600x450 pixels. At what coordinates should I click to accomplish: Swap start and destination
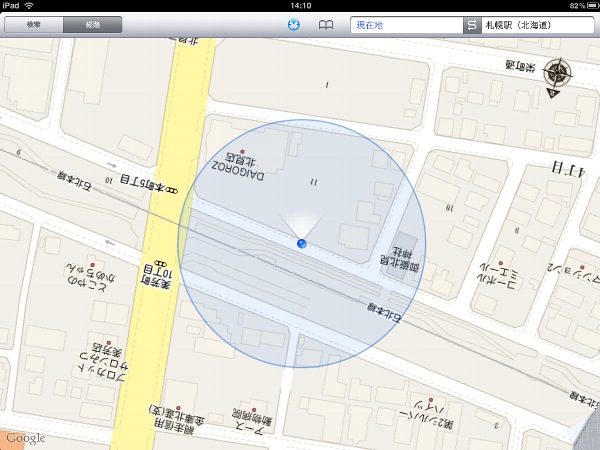point(471,24)
